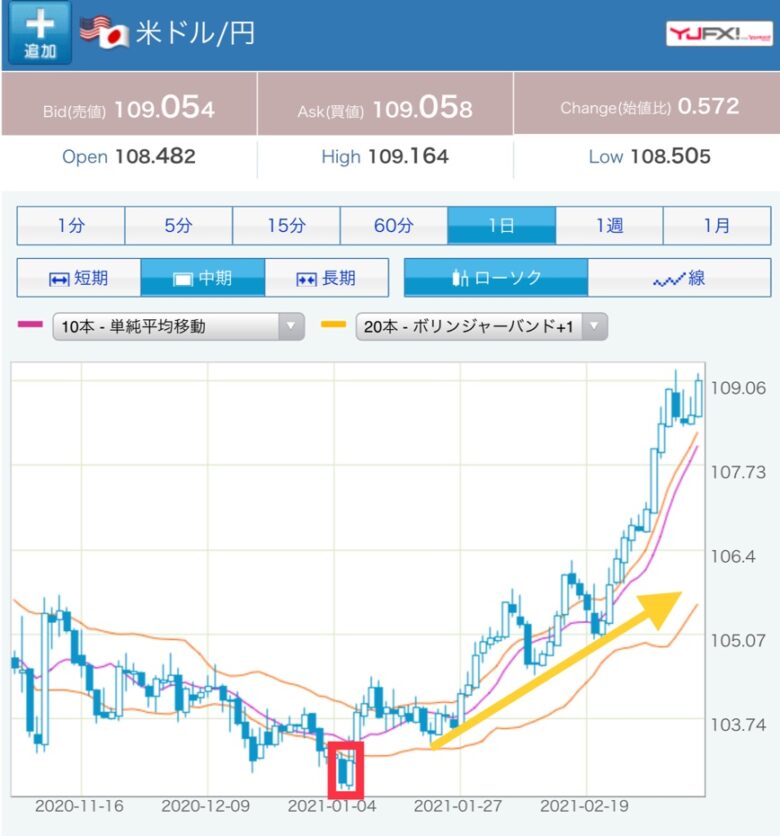Open the 20本 - ボリンジャーバンド+1 dropdown
Viewport: 780px width, 836px height.
pos(481,326)
